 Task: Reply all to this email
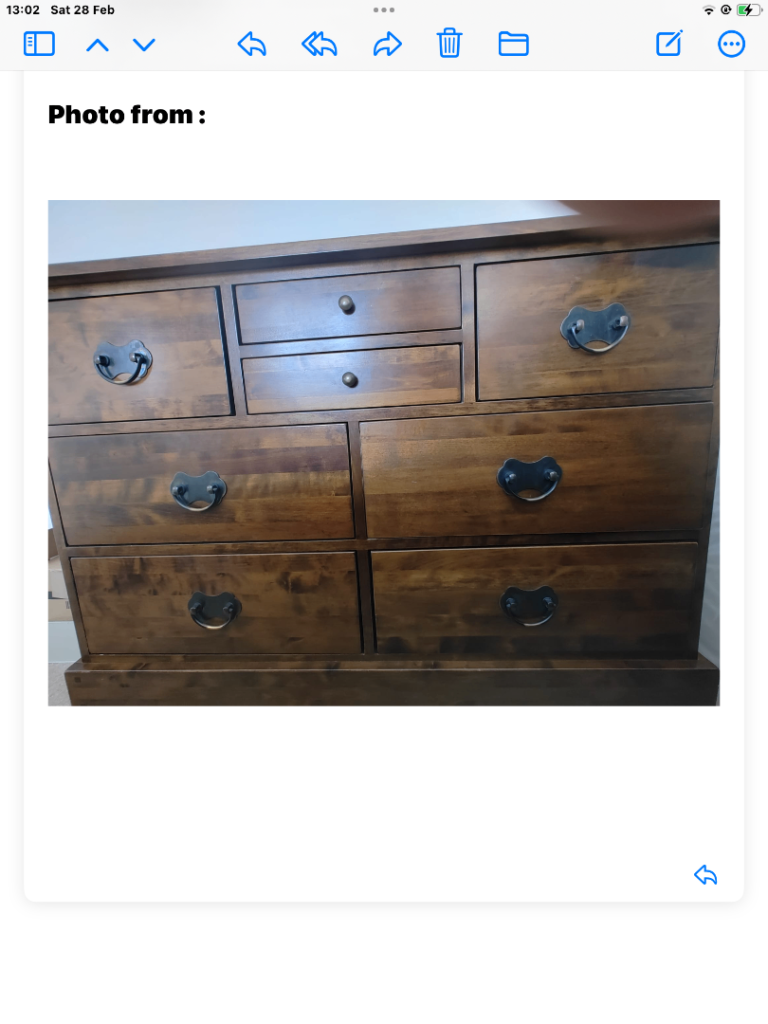[319, 44]
